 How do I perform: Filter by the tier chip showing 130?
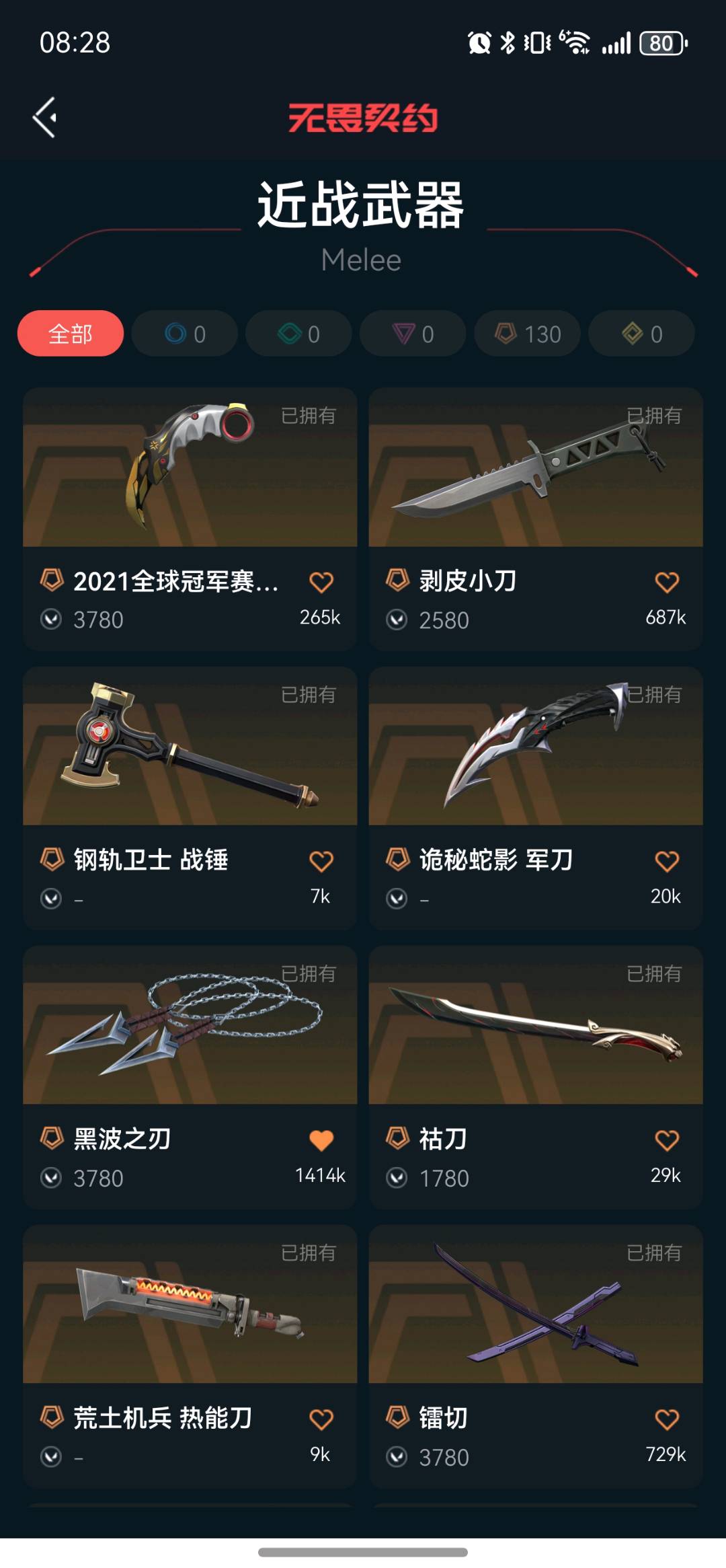[528, 334]
